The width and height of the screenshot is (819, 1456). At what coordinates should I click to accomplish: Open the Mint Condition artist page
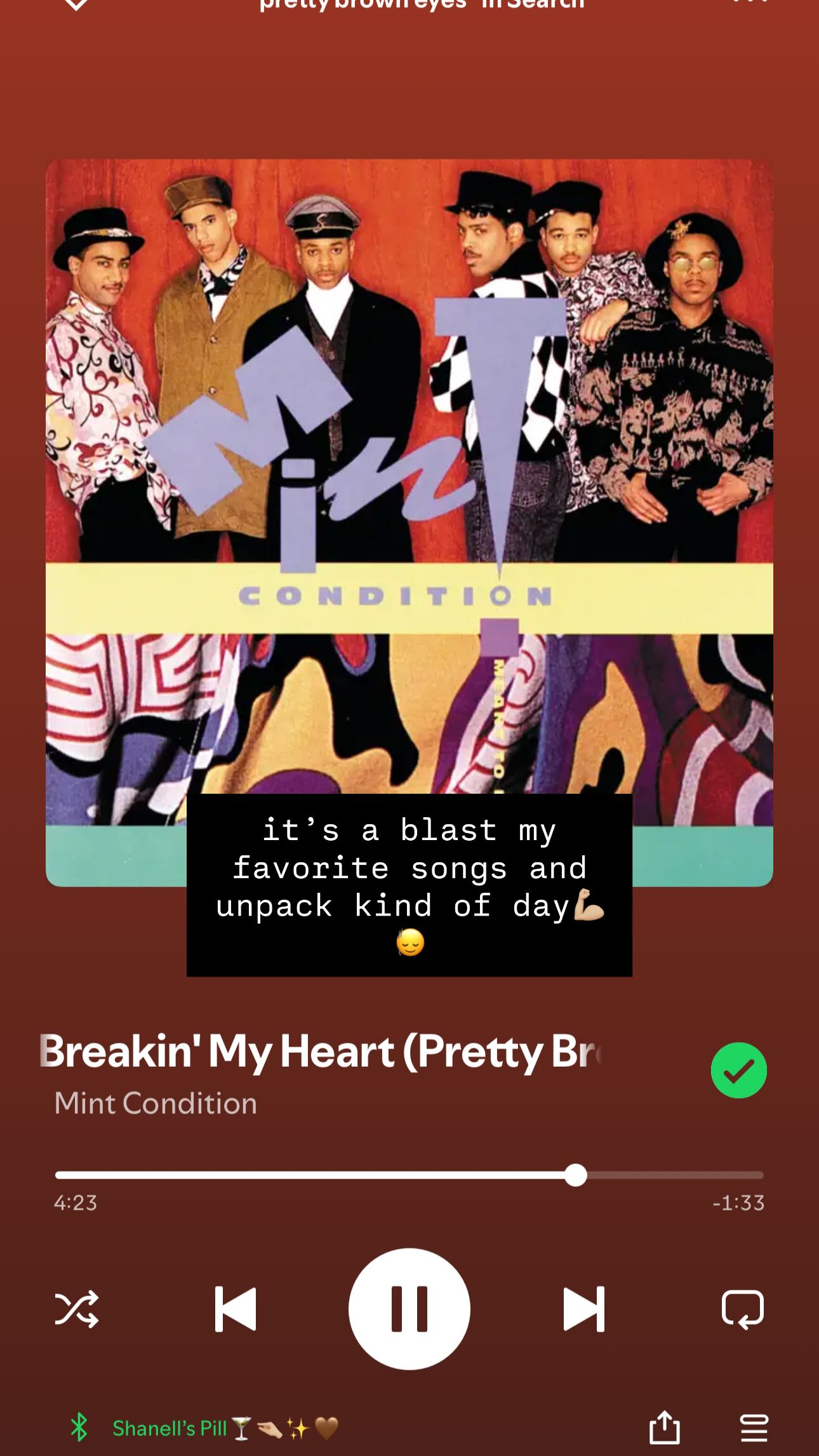coord(156,1103)
